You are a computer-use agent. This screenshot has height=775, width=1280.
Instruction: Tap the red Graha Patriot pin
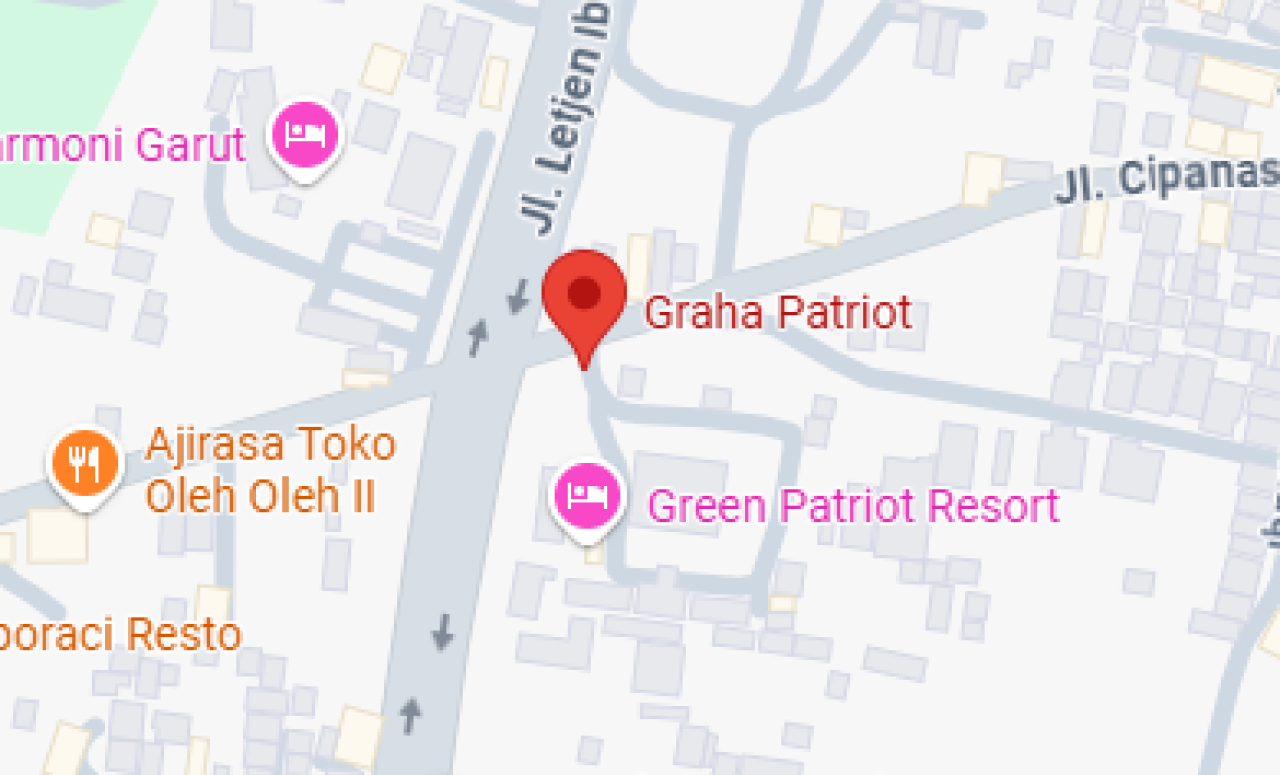pyautogui.click(x=584, y=297)
